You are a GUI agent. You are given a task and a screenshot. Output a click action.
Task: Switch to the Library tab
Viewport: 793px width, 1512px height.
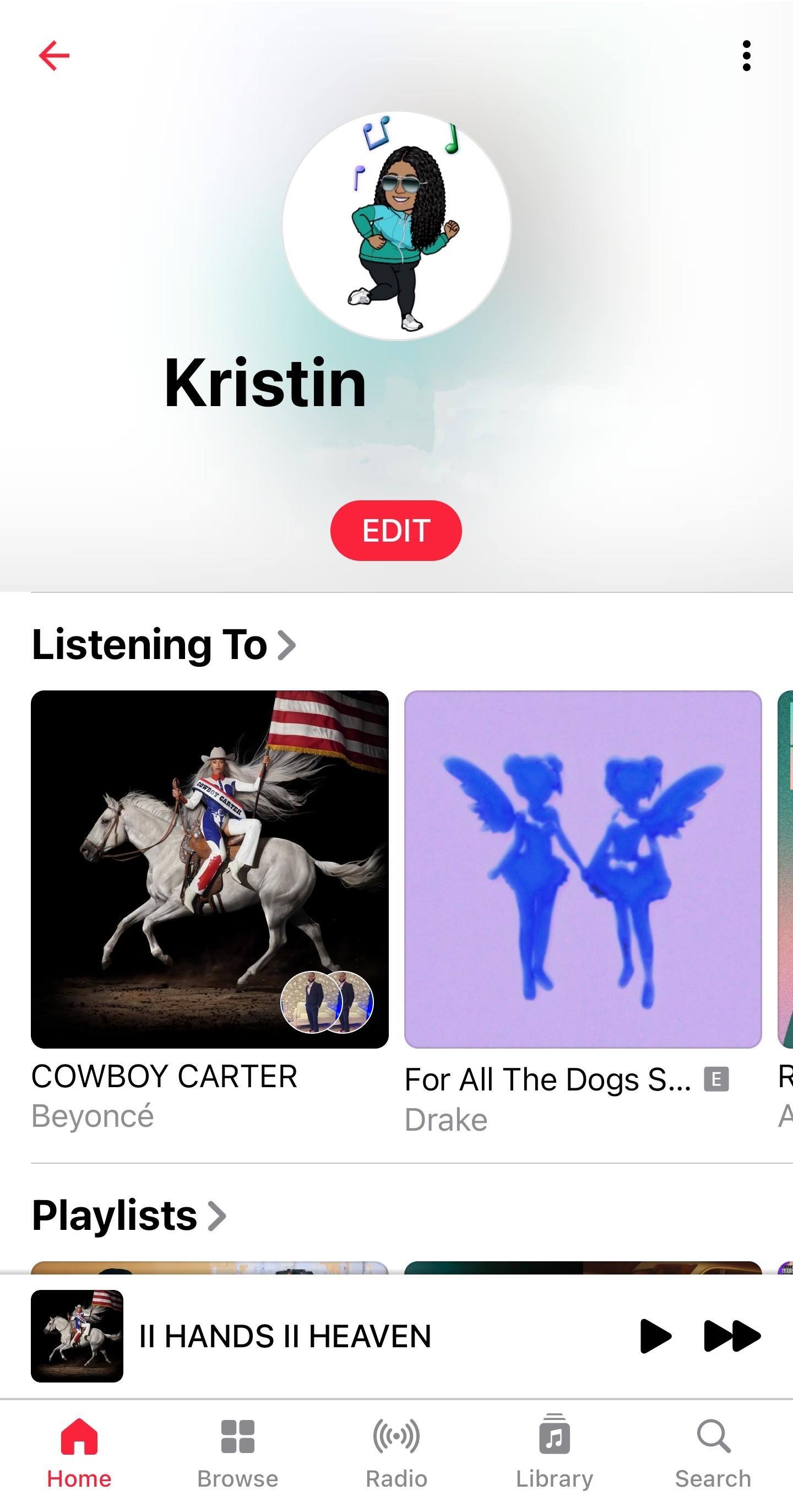point(555,1452)
